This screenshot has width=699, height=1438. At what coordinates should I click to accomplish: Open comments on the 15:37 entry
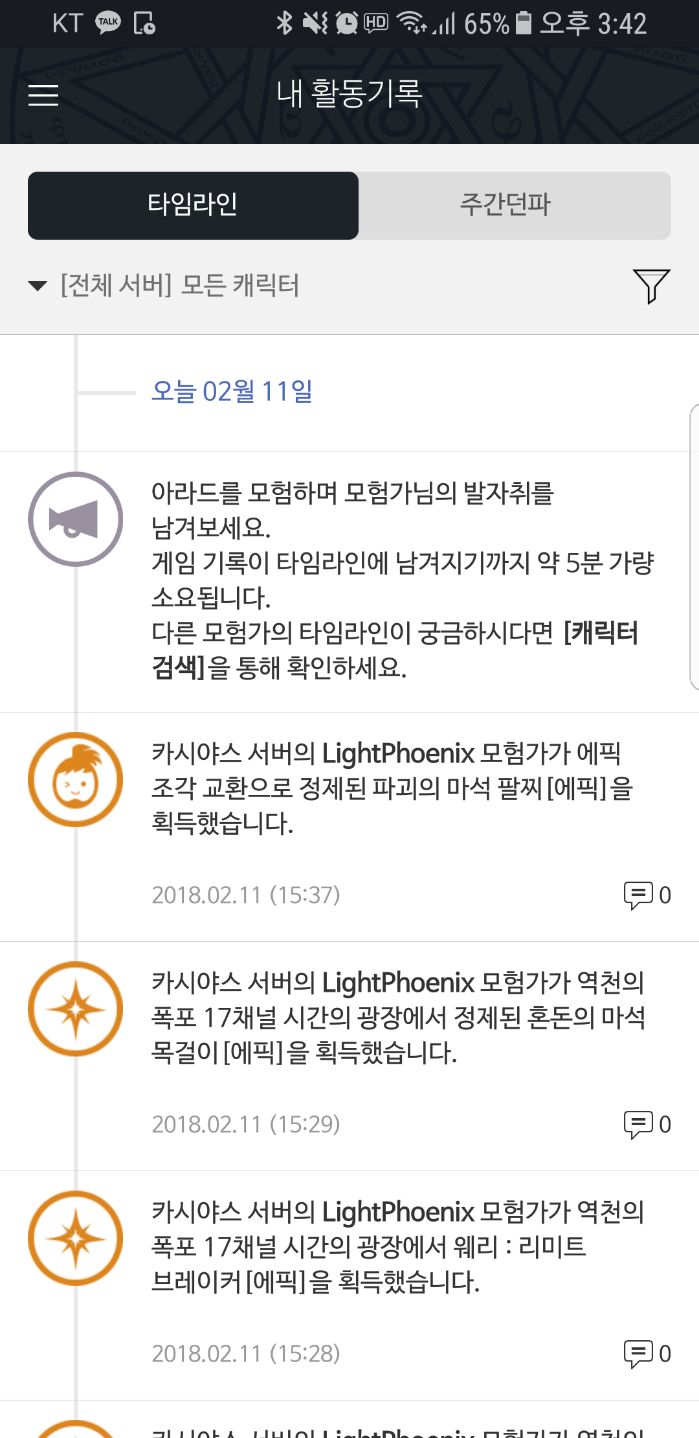pyautogui.click(x=646, y=895)
